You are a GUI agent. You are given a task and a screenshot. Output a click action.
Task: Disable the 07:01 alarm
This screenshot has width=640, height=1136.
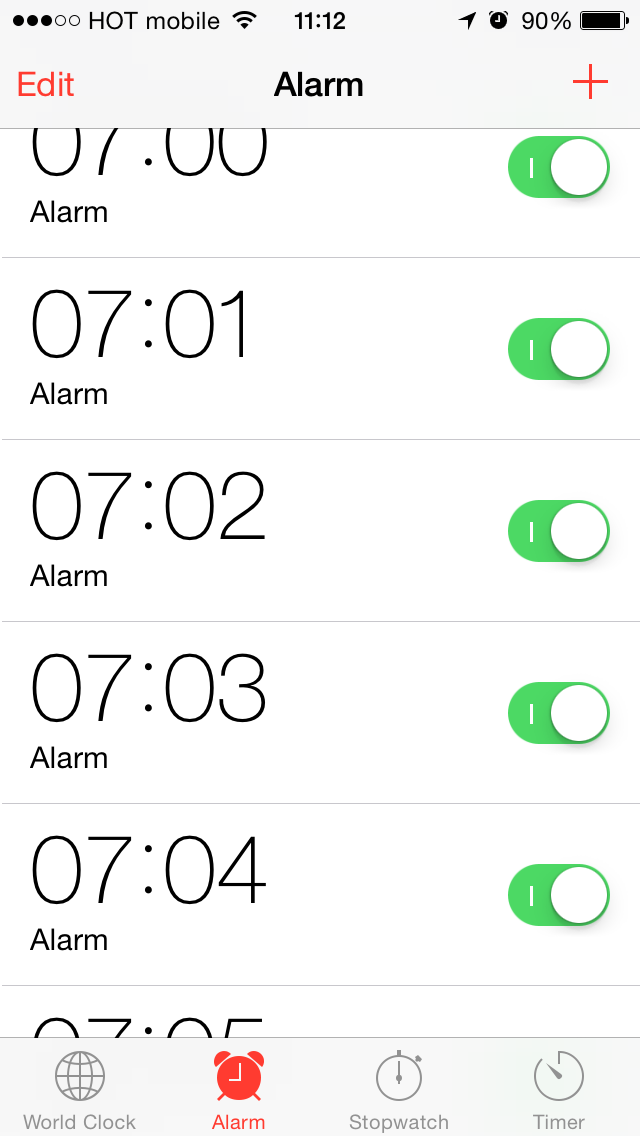[x=559, y=349]
